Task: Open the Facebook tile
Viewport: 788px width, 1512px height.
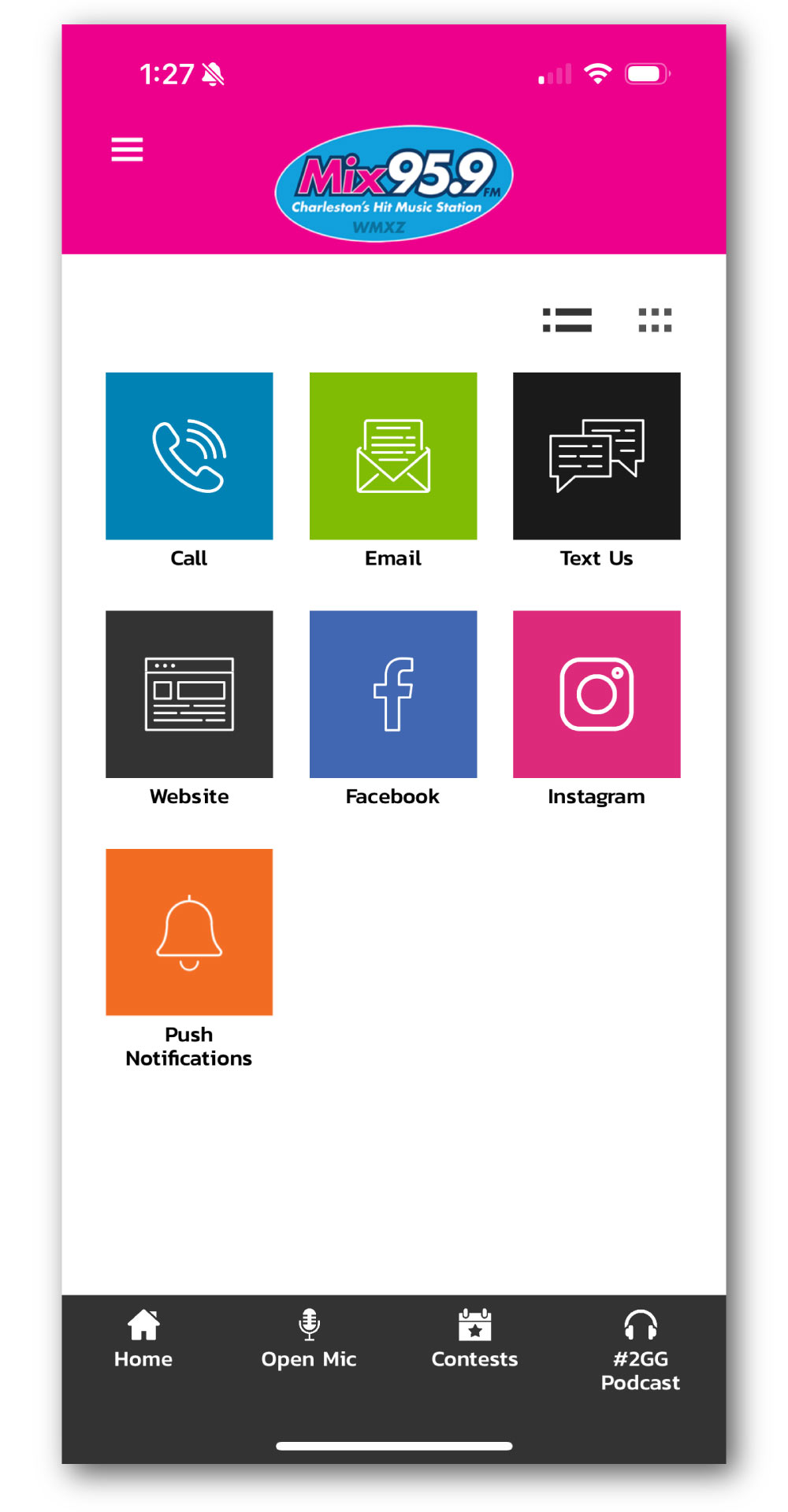Action: coord(393,694)
